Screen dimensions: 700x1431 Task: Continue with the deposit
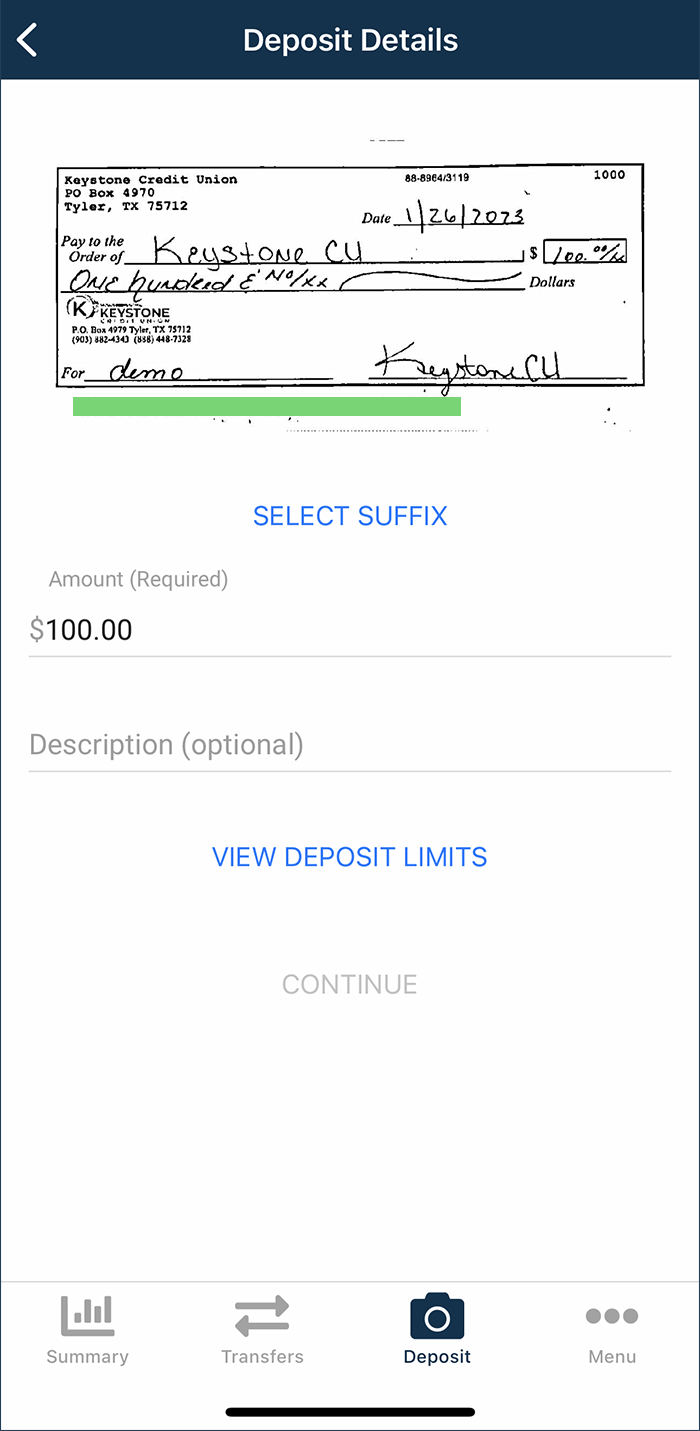pos(350,984)
